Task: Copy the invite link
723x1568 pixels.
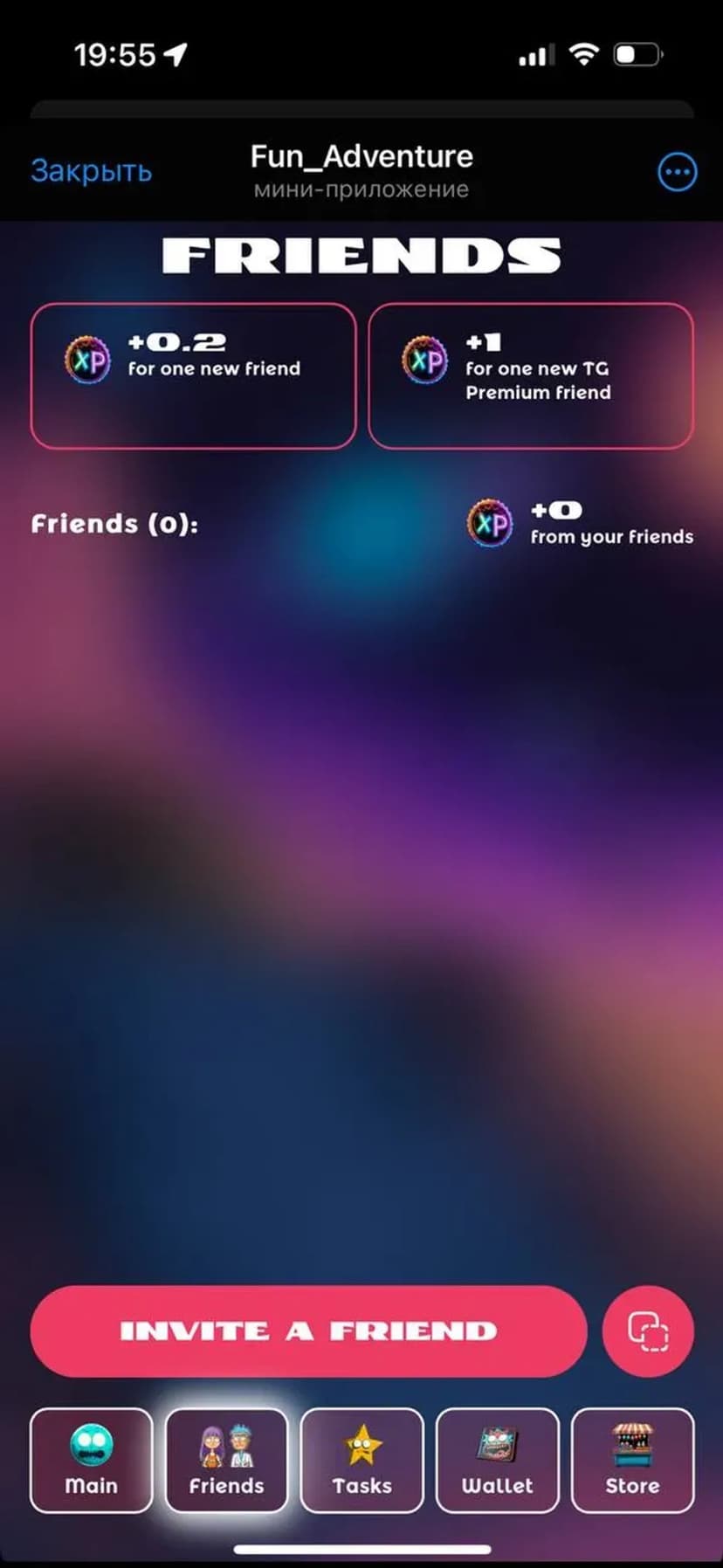Action: click(648, 1331)
